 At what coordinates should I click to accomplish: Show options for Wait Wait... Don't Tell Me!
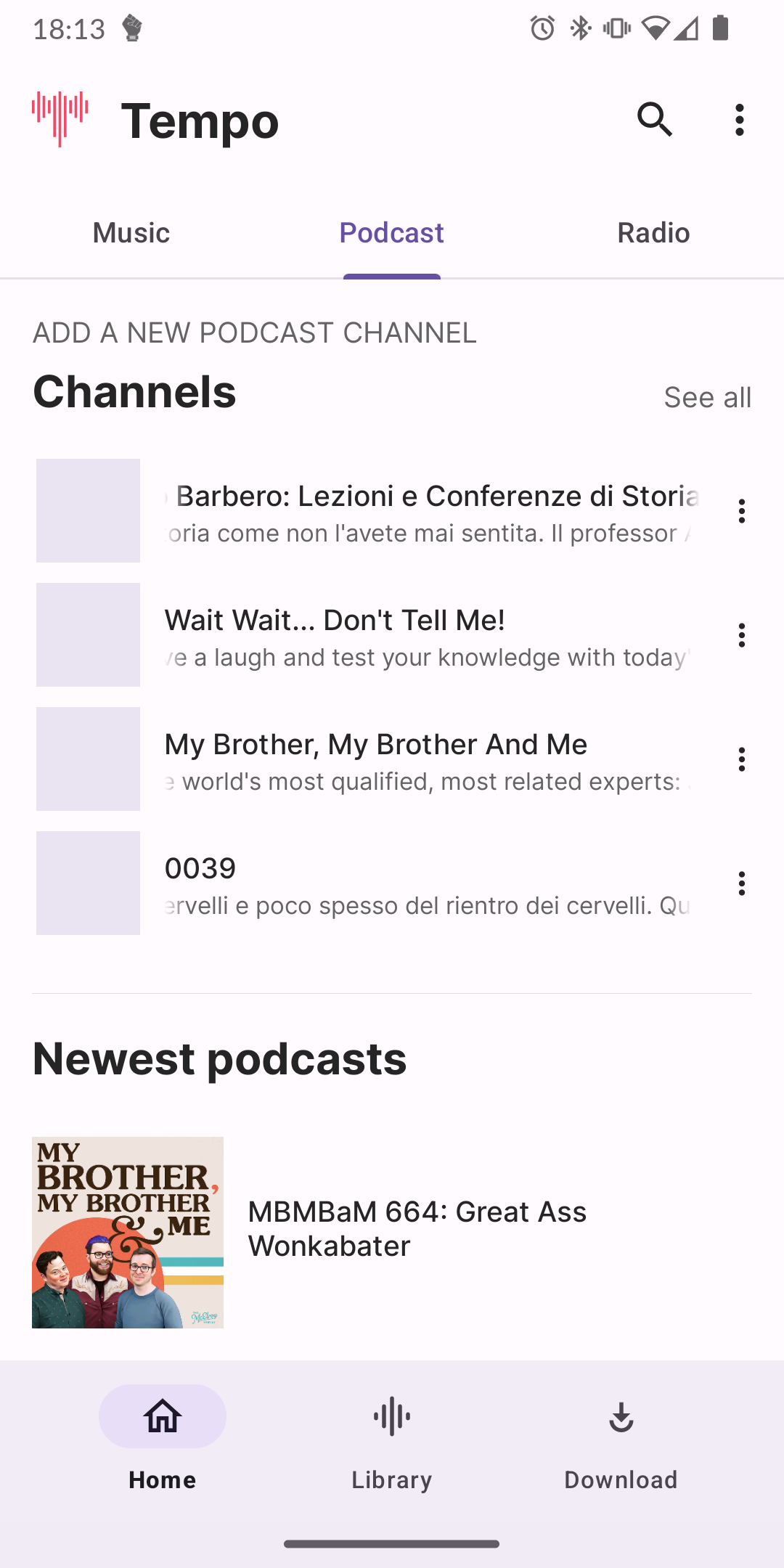[741, 635]
